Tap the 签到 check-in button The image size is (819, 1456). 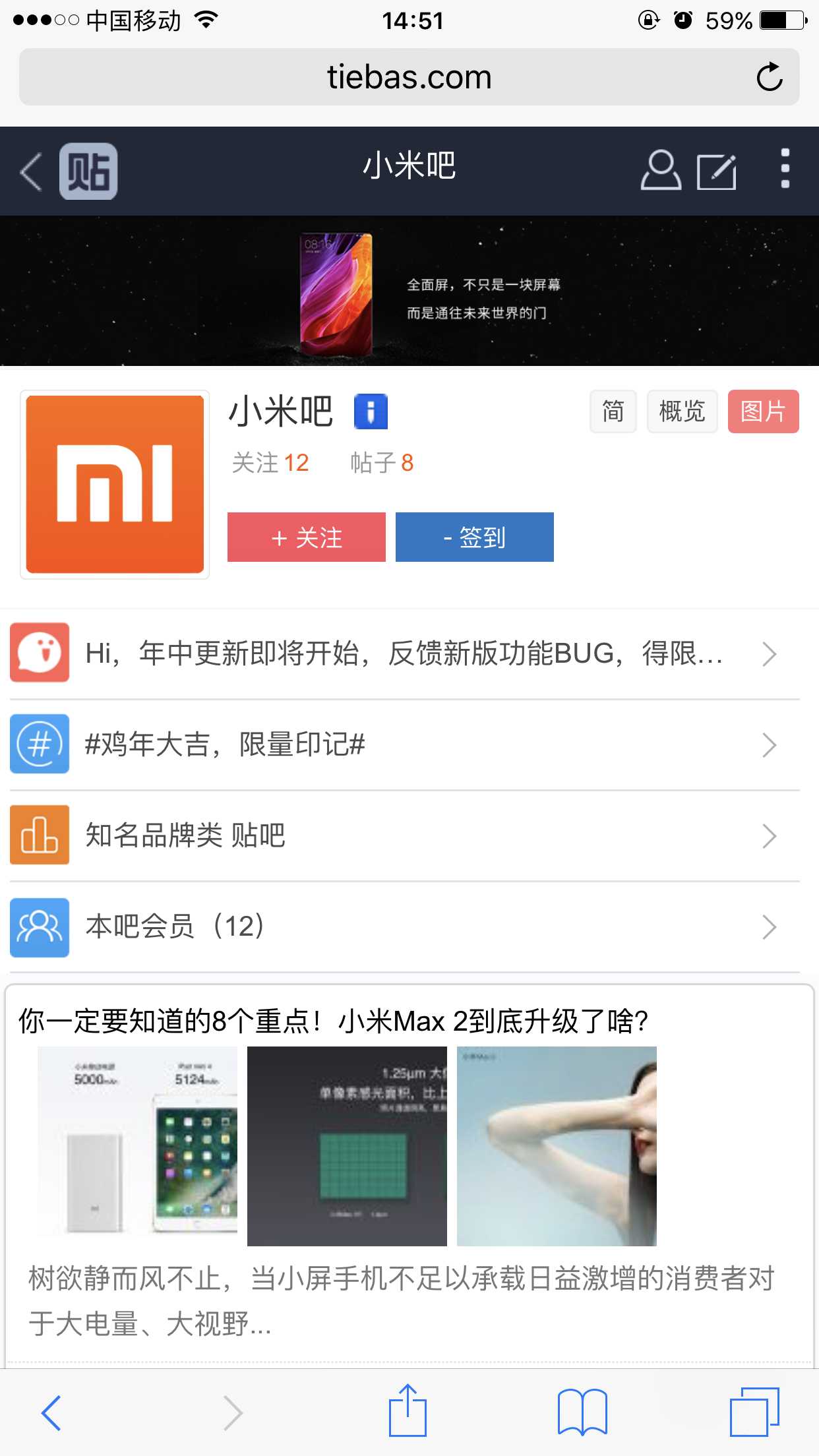pos(474,537)
